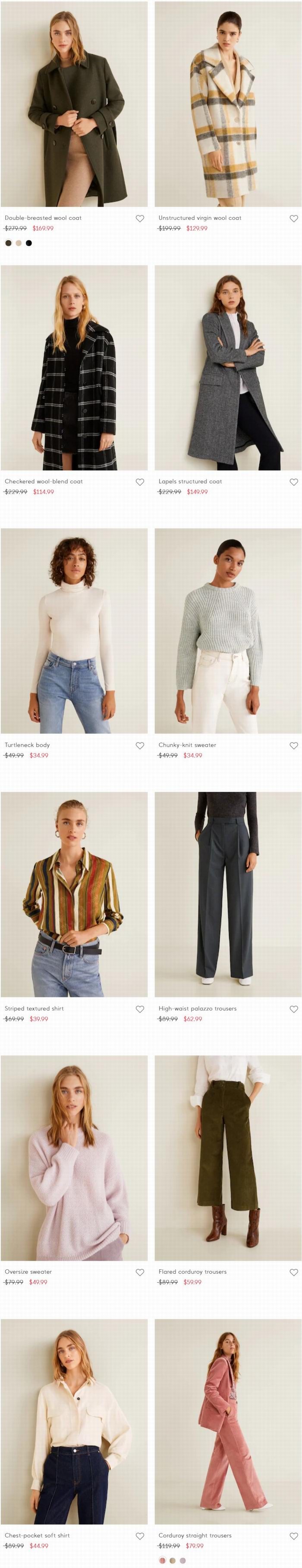The height and width of the screenshot is (1568, 302).
Task: Like the Checkered wool-blend coat
Action: [x=140, y=482]
